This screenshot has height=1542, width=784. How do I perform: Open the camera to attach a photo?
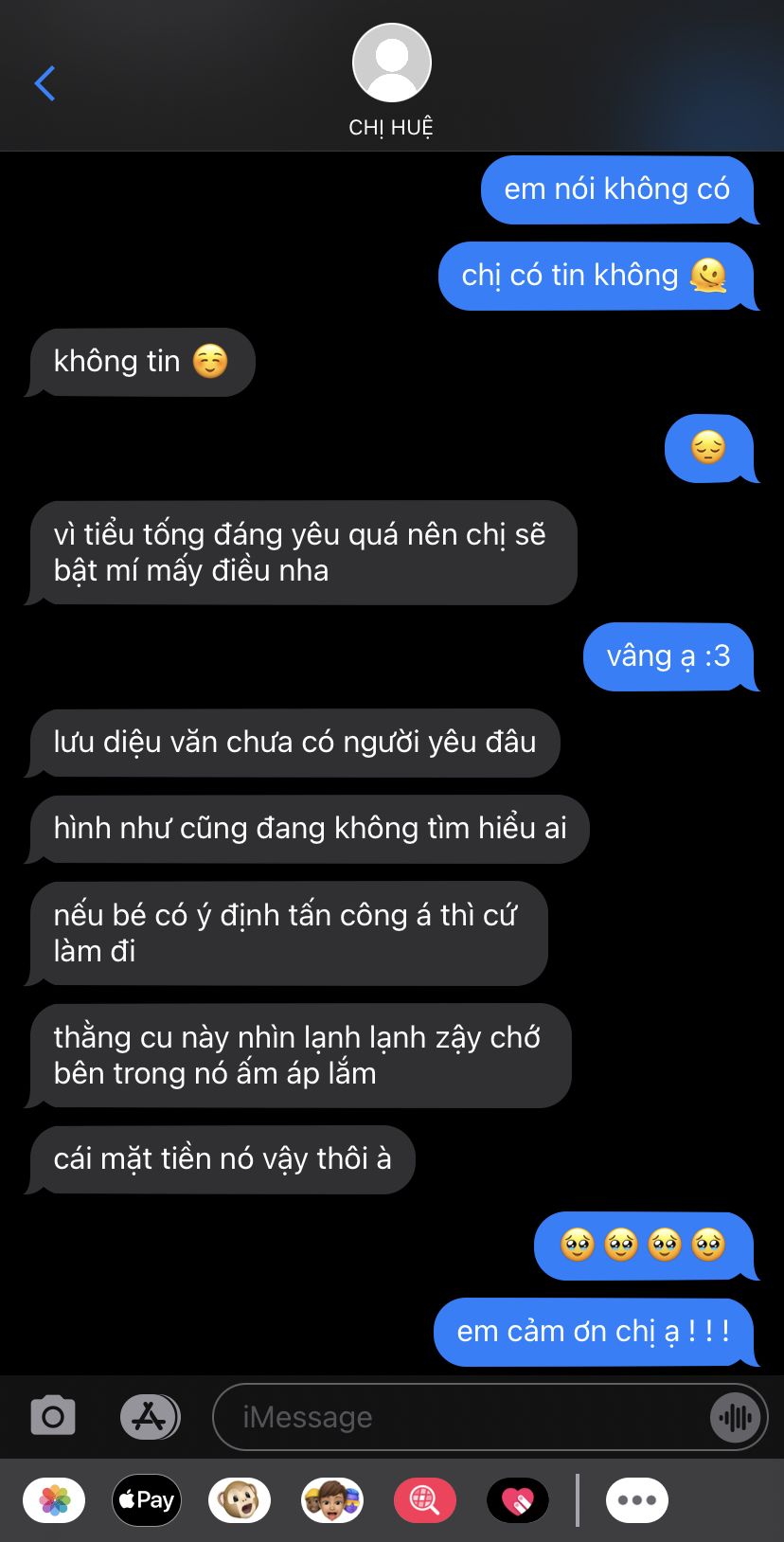(53, 1417)
